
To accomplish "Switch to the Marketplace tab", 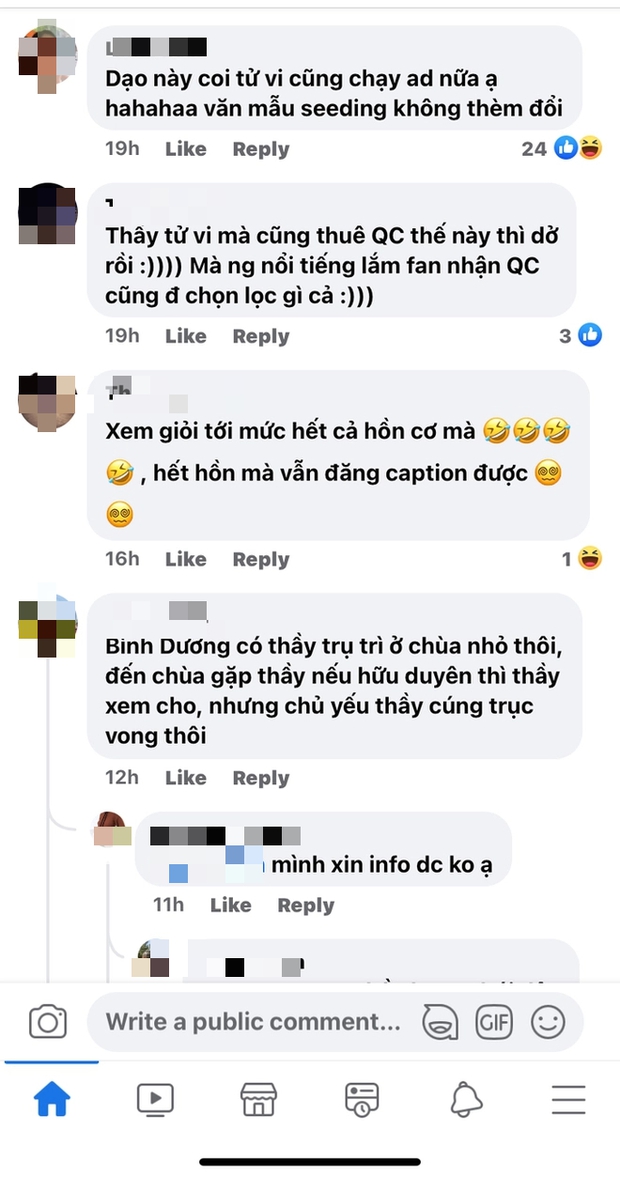I will coord(258,1100).
